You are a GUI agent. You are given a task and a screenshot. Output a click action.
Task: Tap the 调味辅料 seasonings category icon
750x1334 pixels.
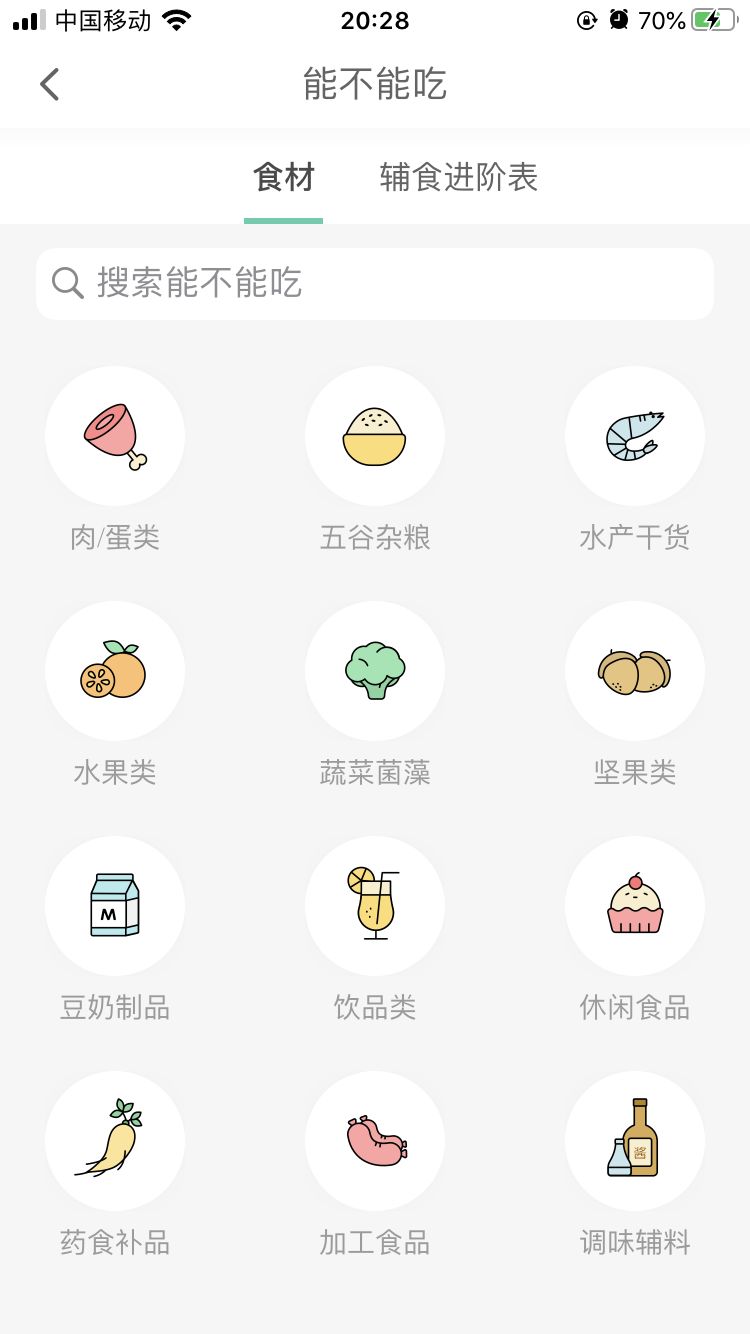[635, 1140]
